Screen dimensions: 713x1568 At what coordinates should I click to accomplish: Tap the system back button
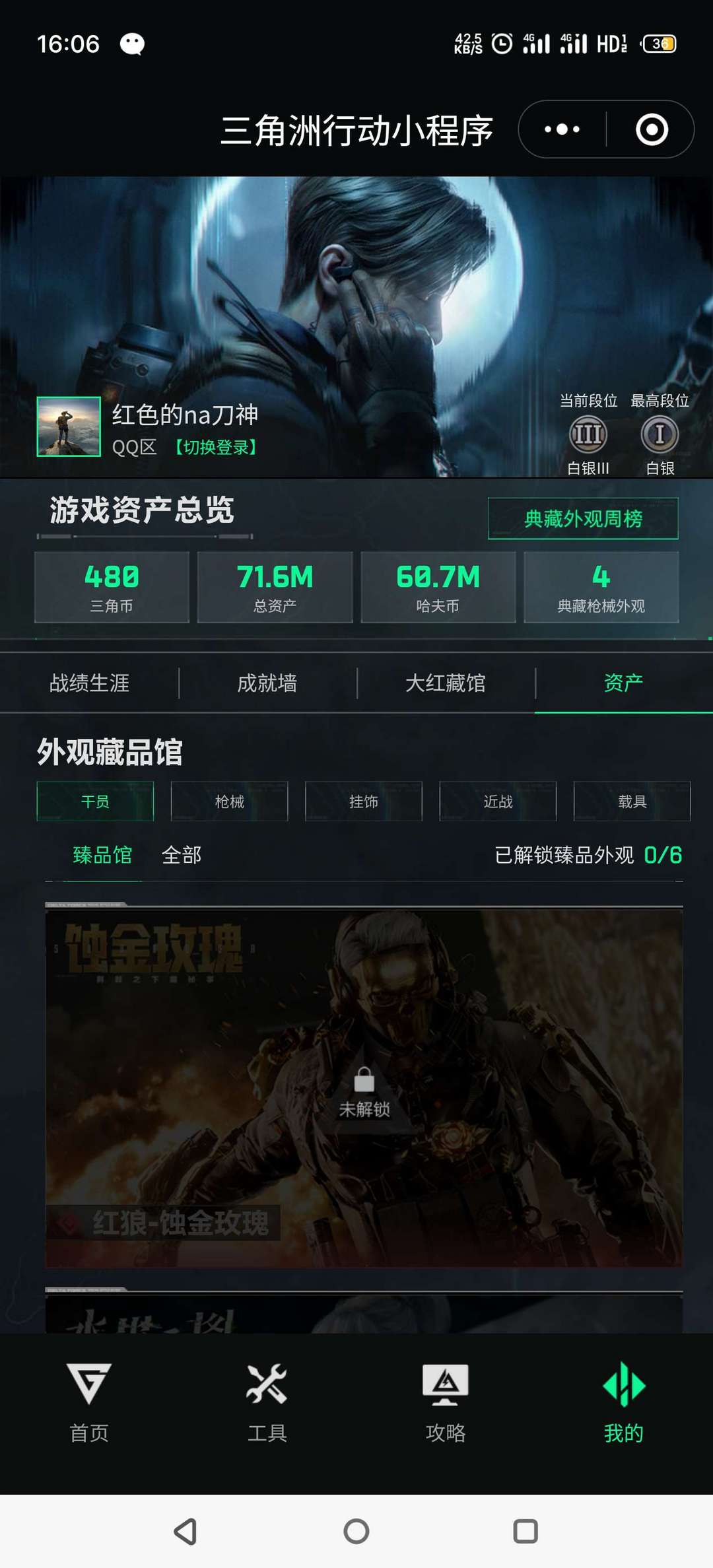point(186,1532)
